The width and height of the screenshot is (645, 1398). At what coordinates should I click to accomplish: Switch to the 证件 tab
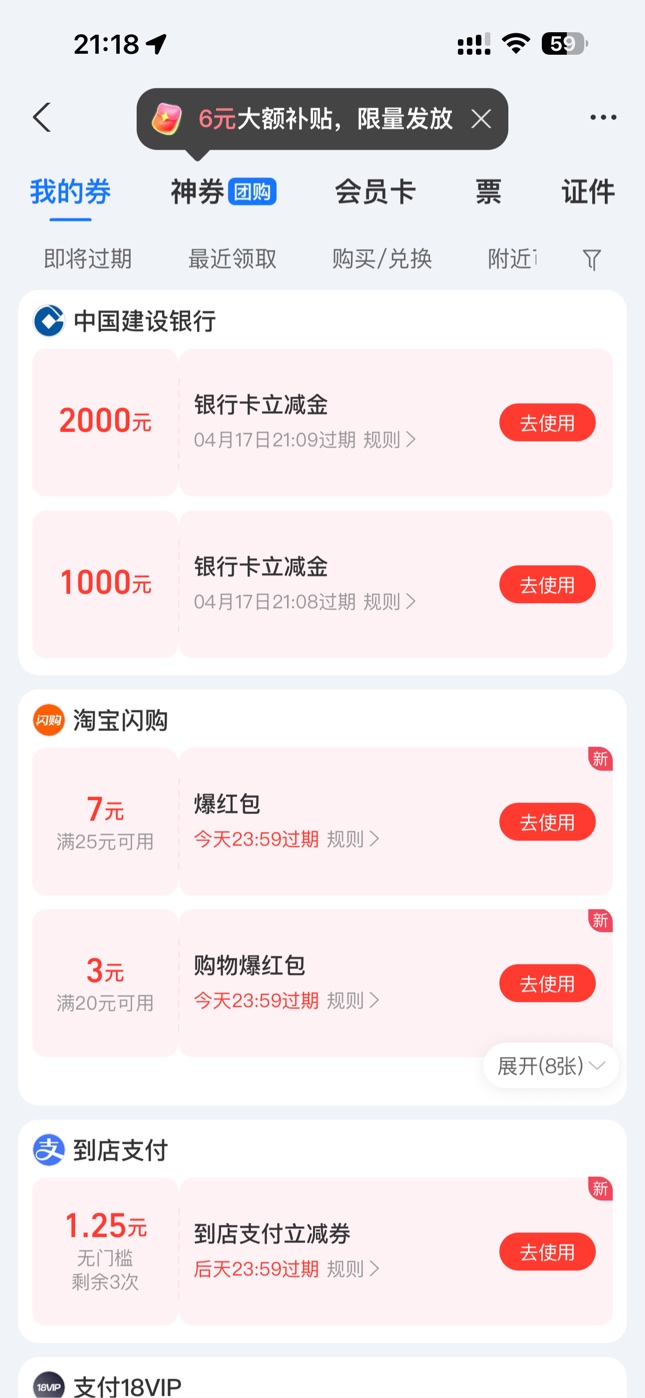coord(588,192)
